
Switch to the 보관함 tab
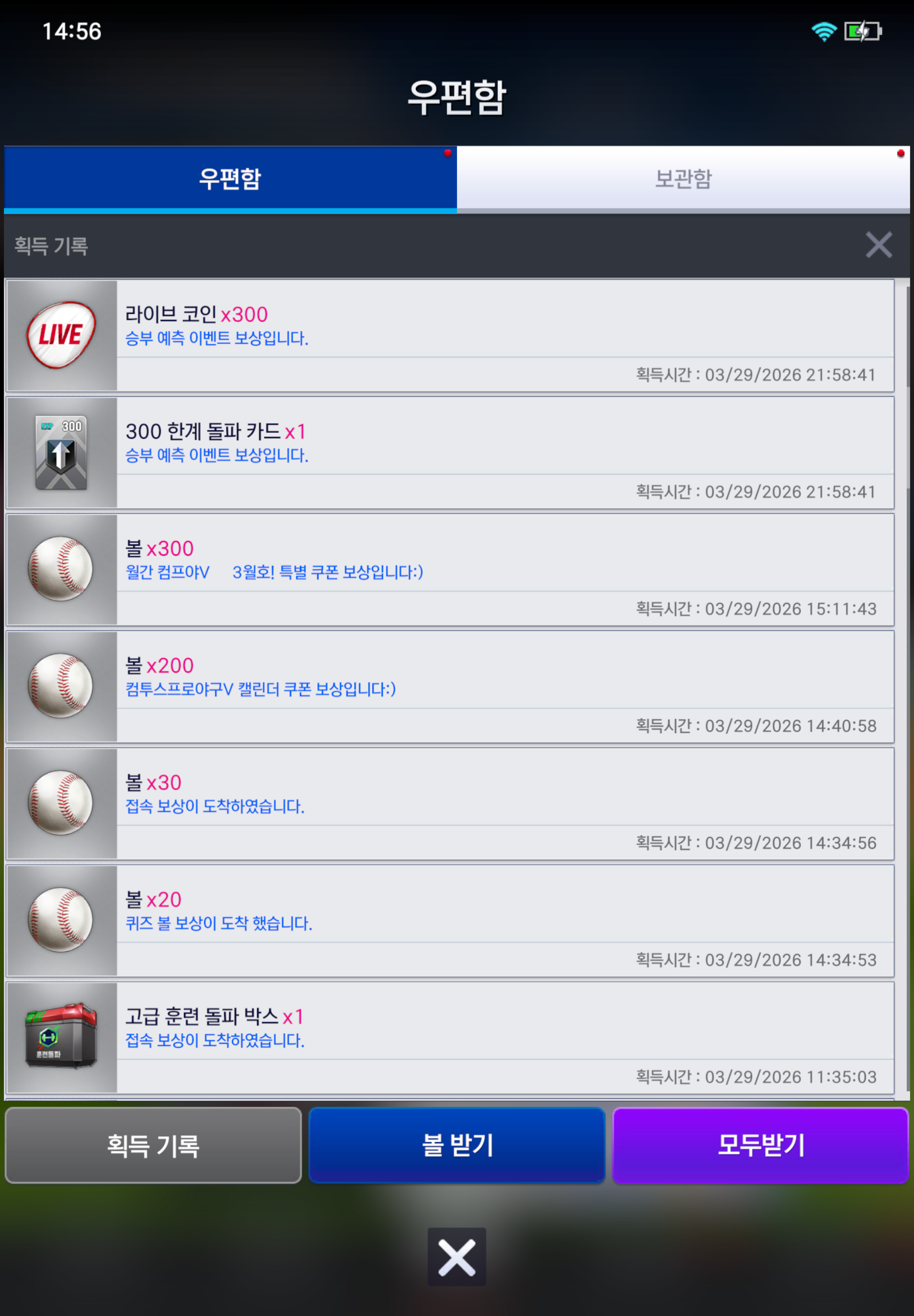point(683,179)
